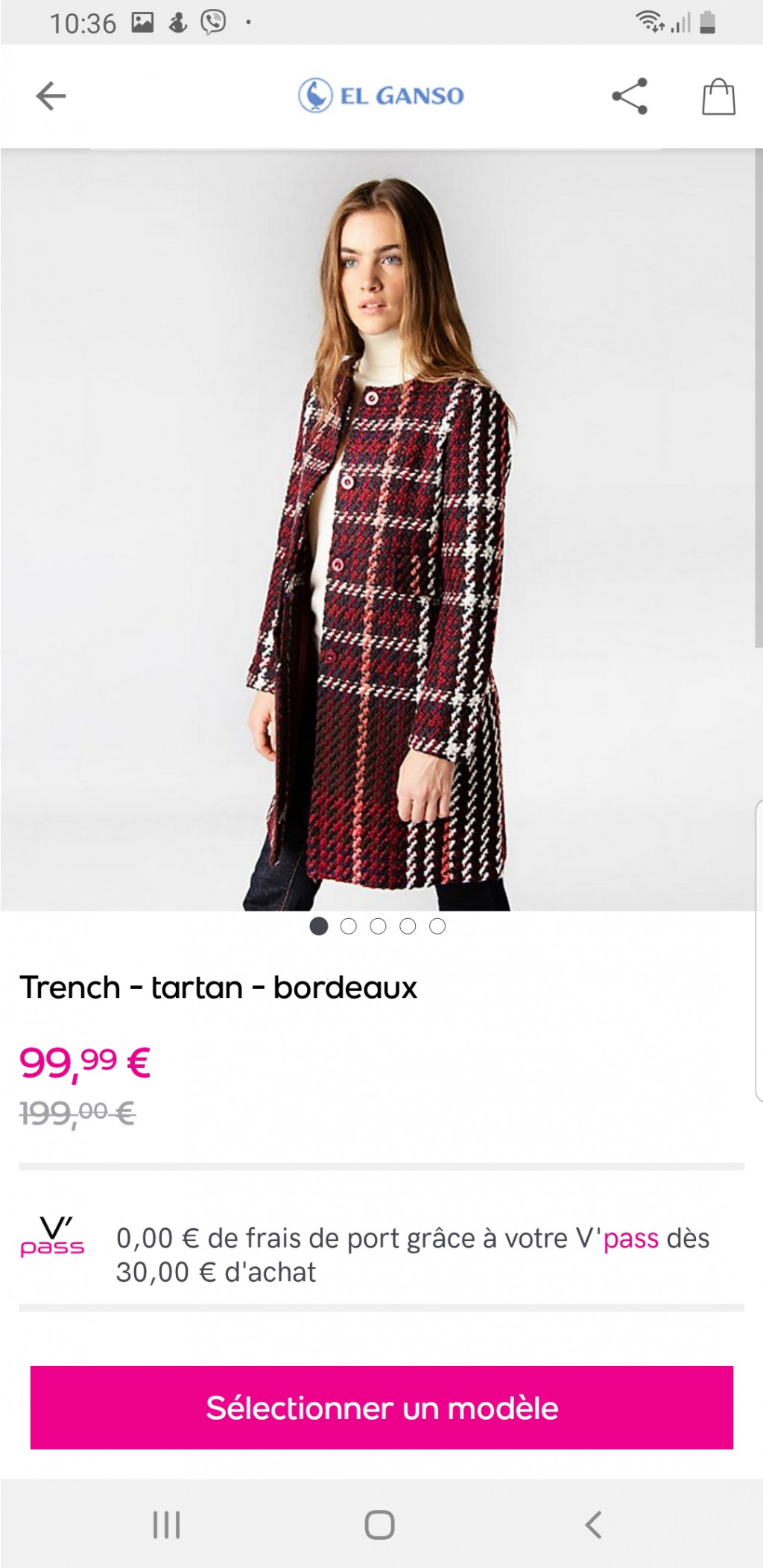The width and height of the screenshot is (763, 1568).
Task: Share this trench coat product
Action: click(x=630, y=96)
